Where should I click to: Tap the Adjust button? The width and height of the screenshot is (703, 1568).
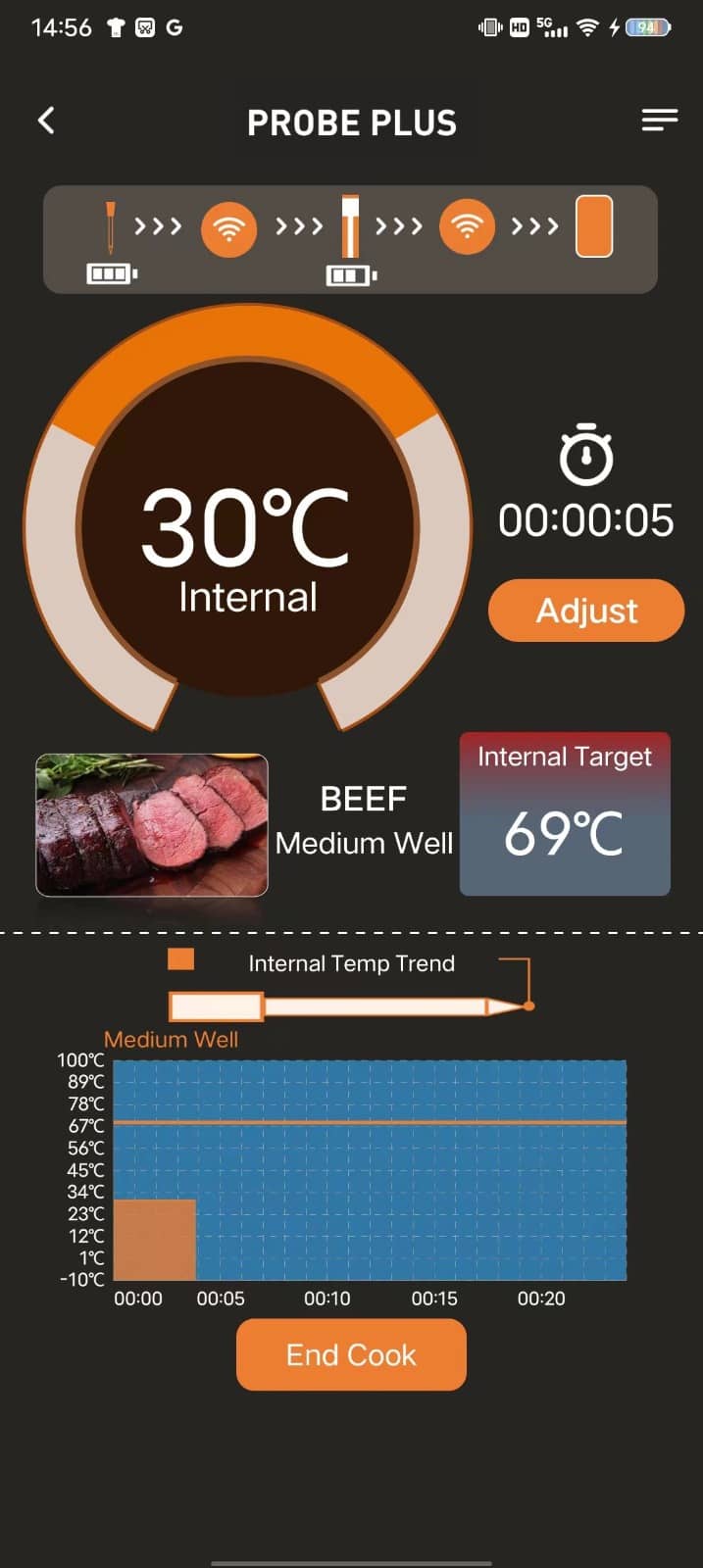(586, 611)
